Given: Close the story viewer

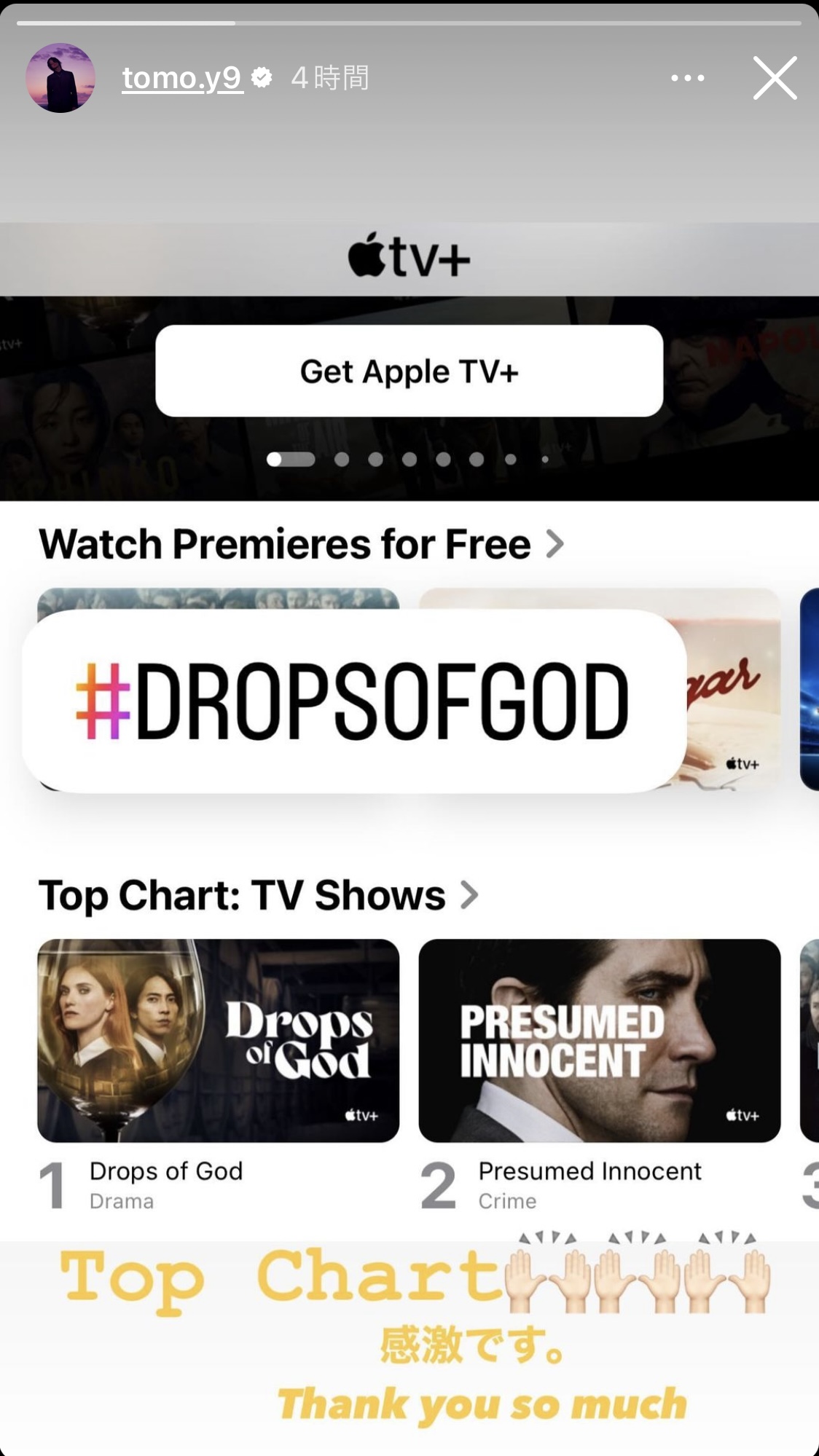Looking at the screenshot, I should pos(775,78).
